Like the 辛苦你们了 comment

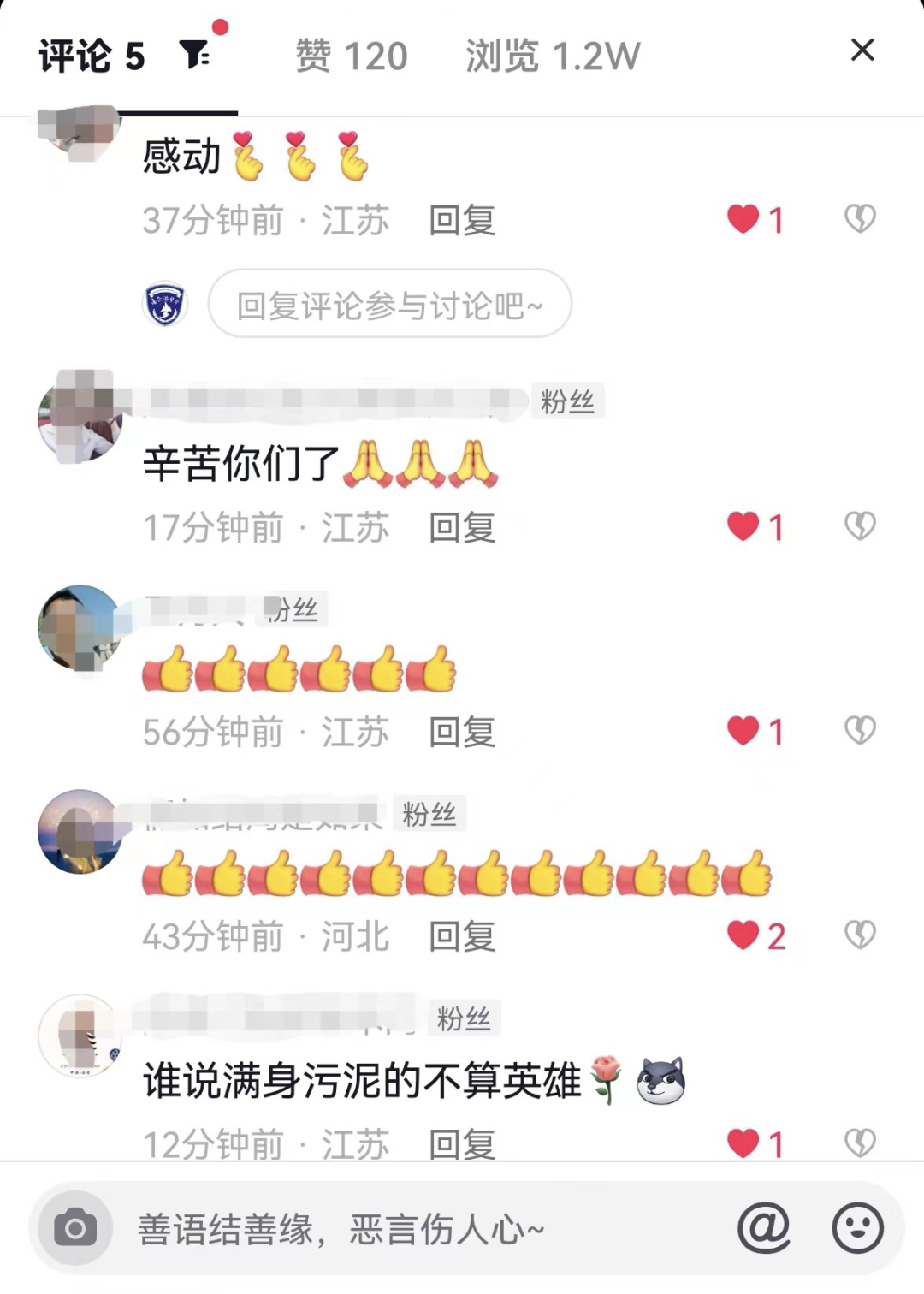click(x=743, y=527)
